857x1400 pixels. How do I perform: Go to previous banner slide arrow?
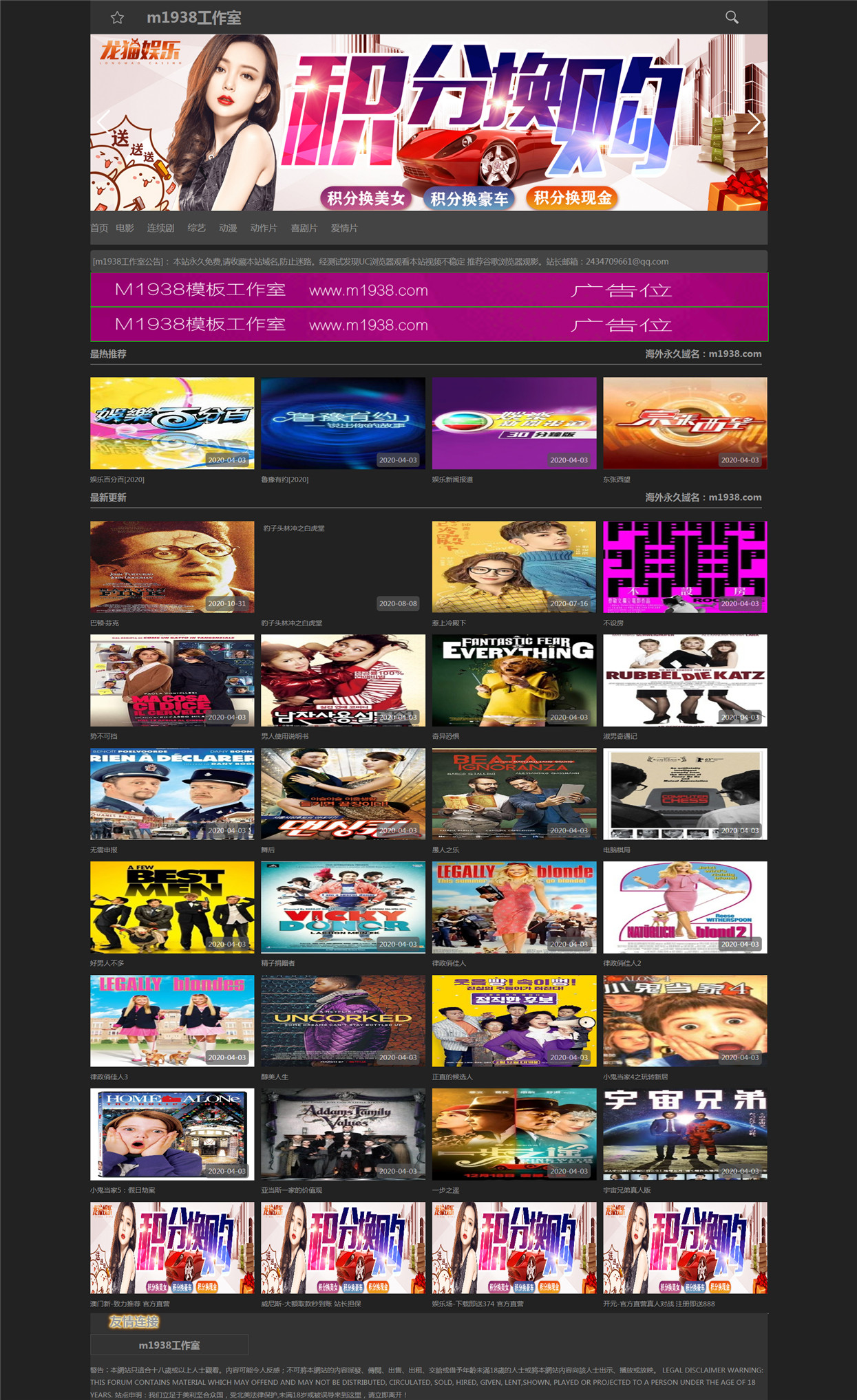click(x=103, y=122)
